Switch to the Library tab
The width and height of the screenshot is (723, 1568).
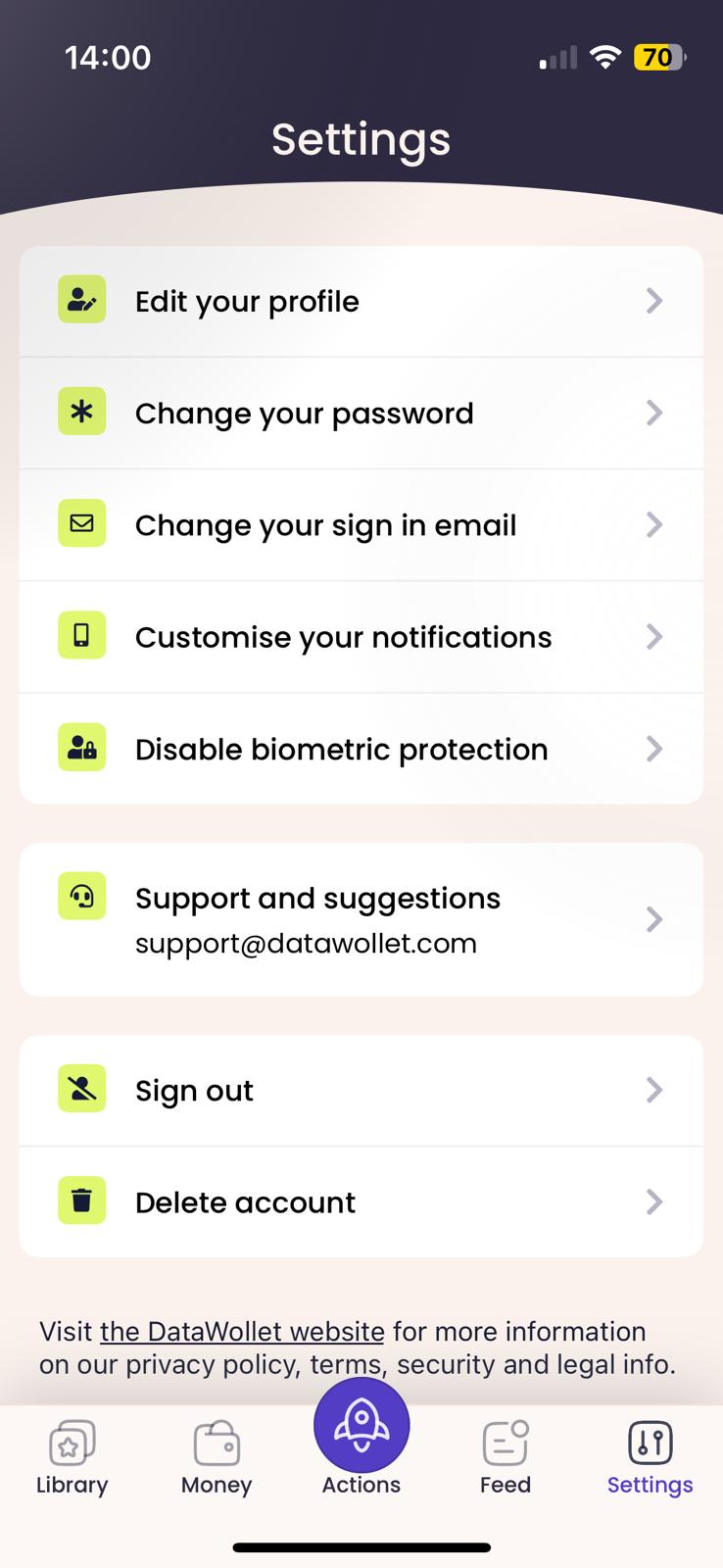[x=72, y=1458]
